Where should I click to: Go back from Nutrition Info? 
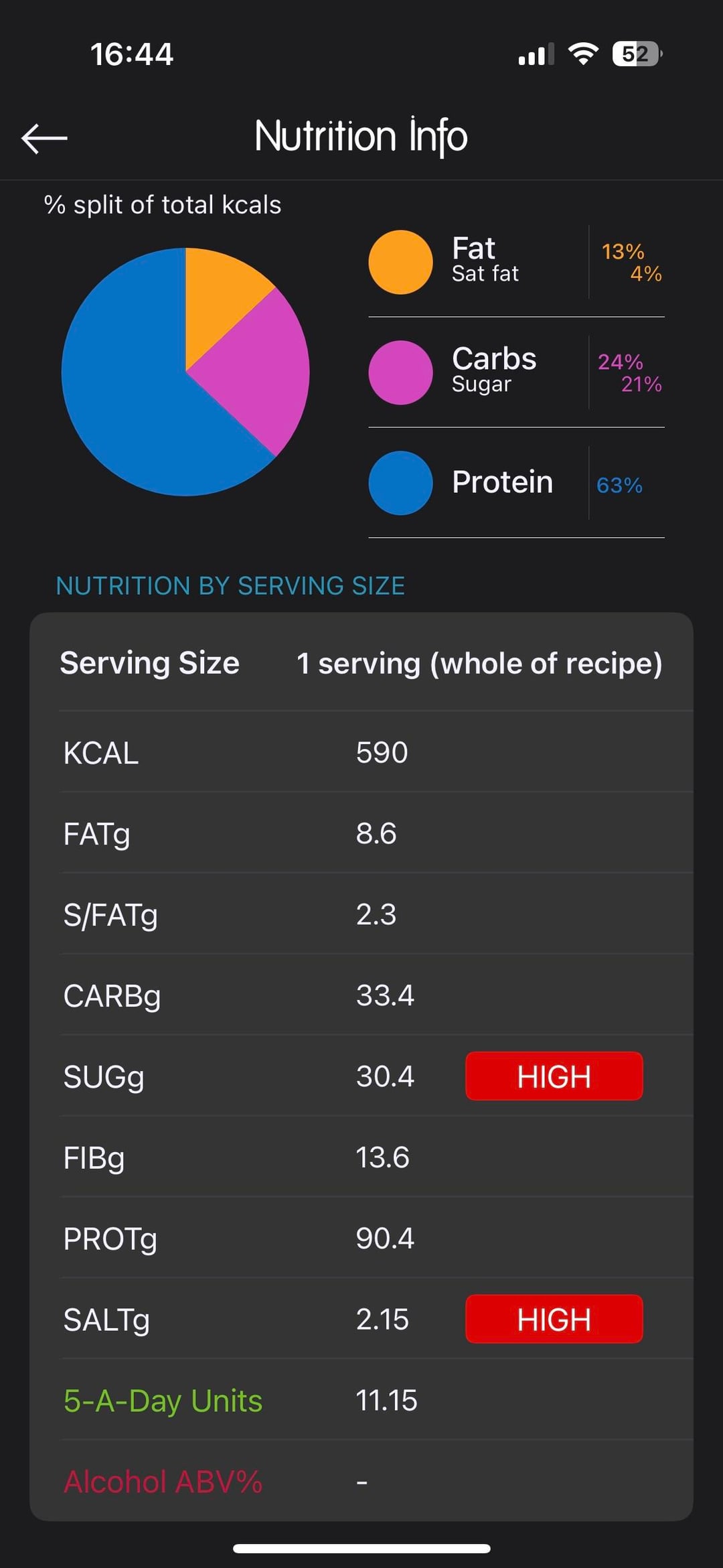(44, 138)
